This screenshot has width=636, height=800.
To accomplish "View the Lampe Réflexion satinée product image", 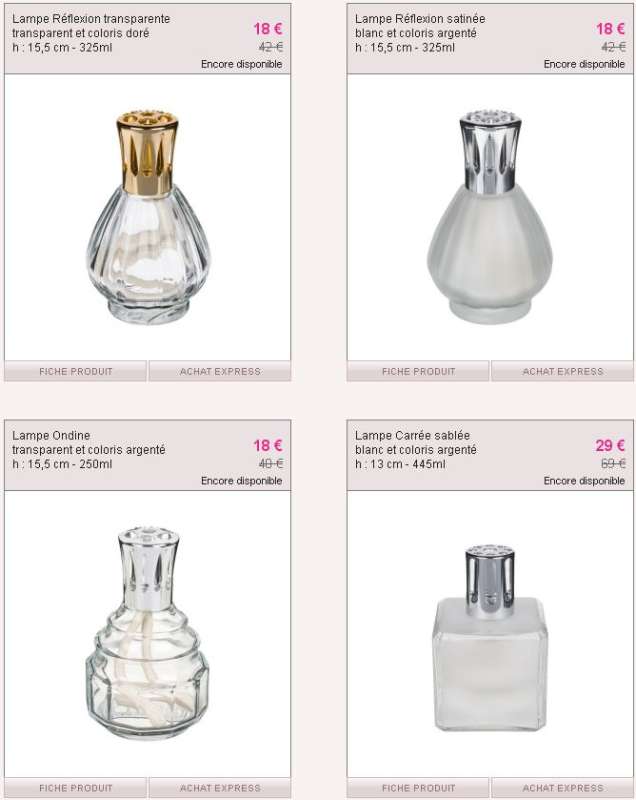I will [489, 218].
